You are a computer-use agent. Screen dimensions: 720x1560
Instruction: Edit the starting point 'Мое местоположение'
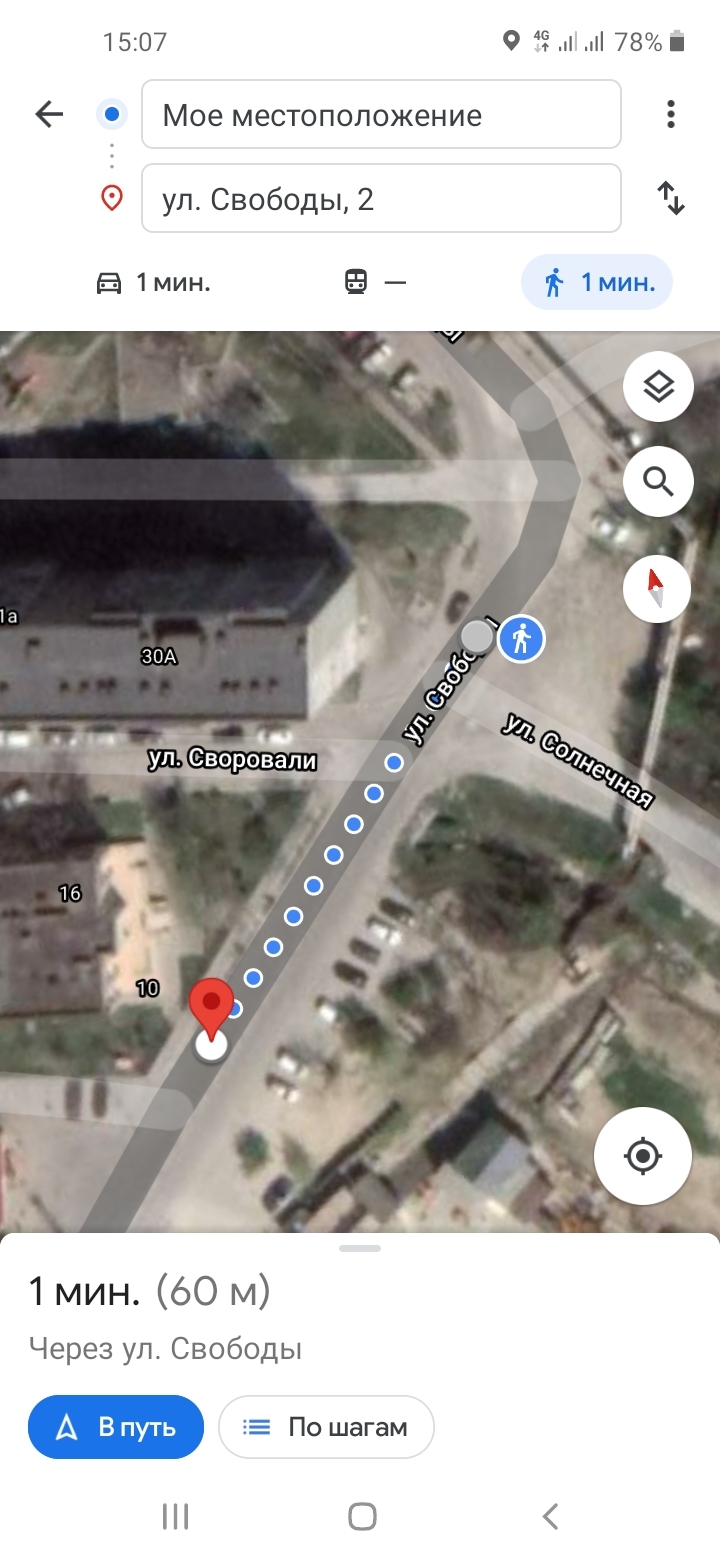click(x=381, y=115)
